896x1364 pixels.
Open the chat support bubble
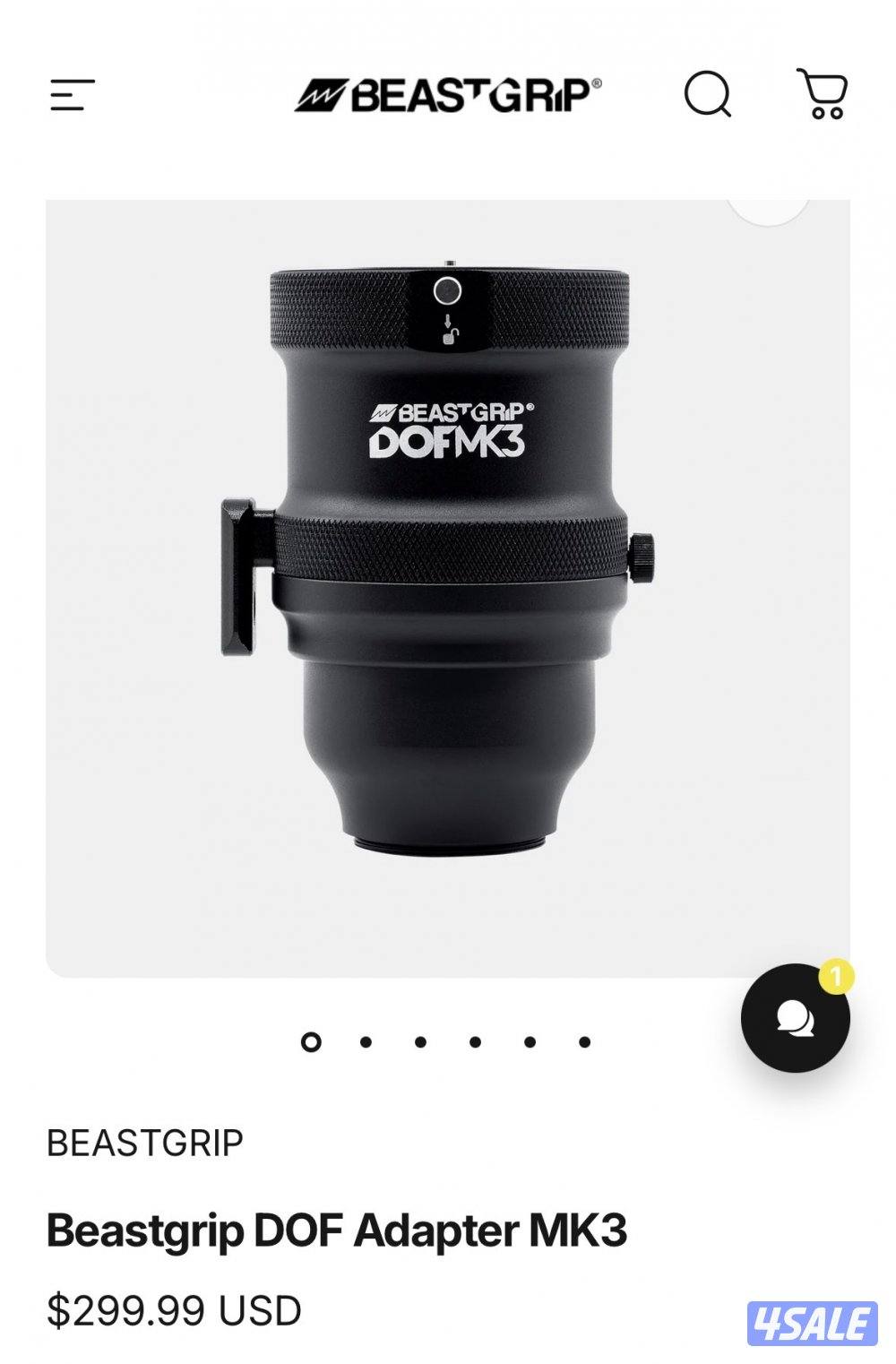click(x=795, y=1018)
